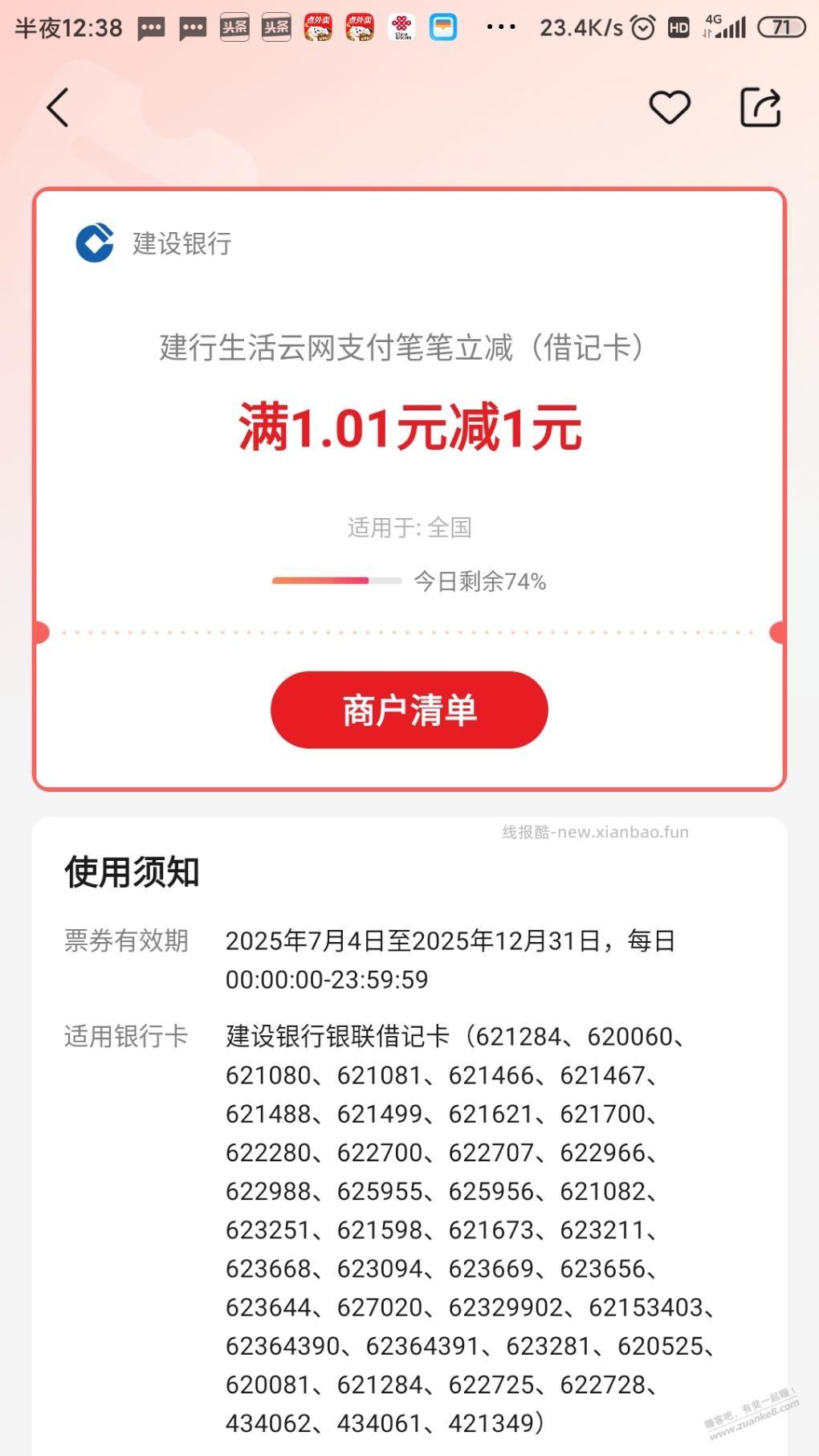Open the share options icon
This screenshot has height=1456, width=819.
tap(760, 106)
